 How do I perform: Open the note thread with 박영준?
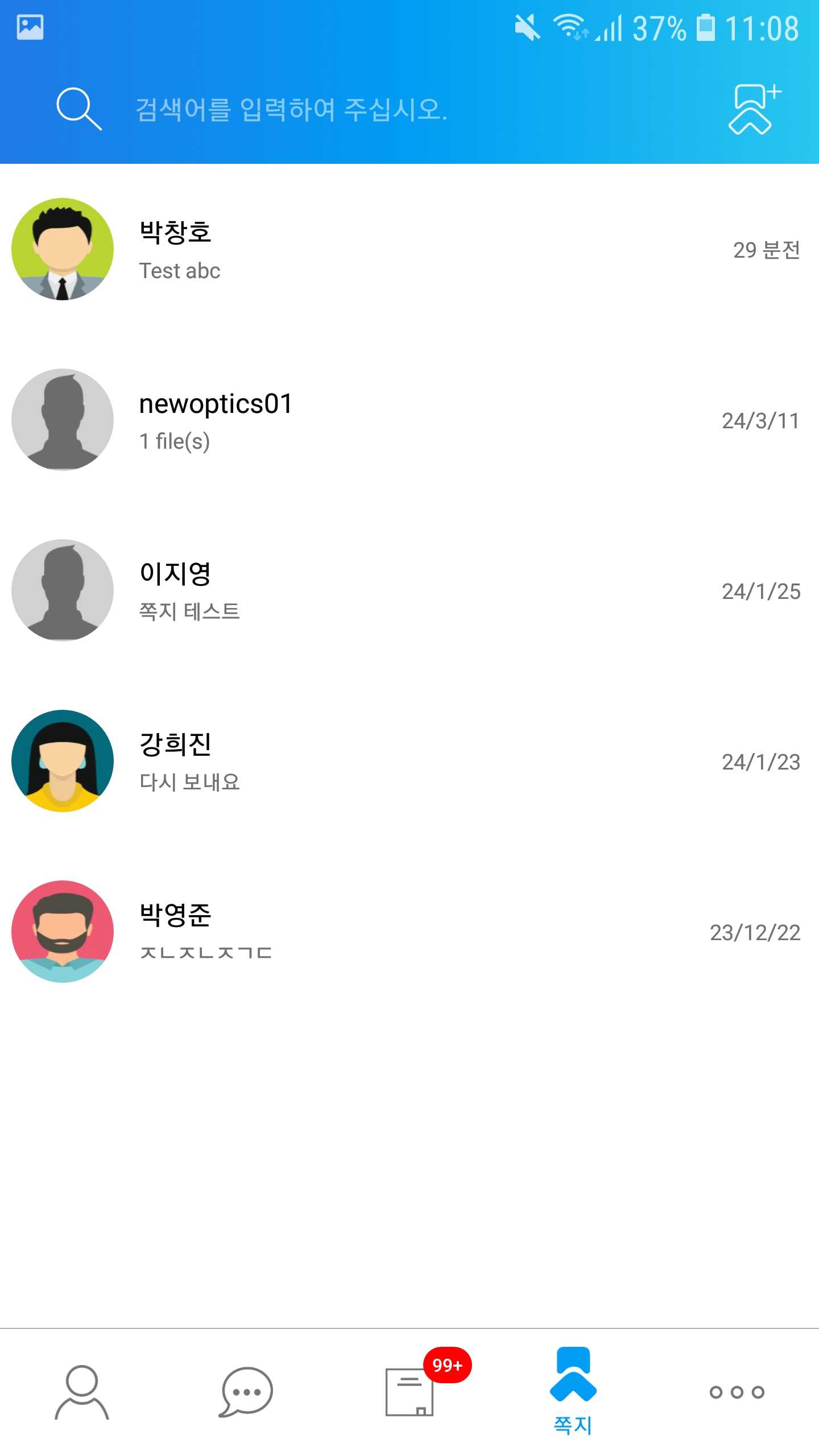[409, 932]
